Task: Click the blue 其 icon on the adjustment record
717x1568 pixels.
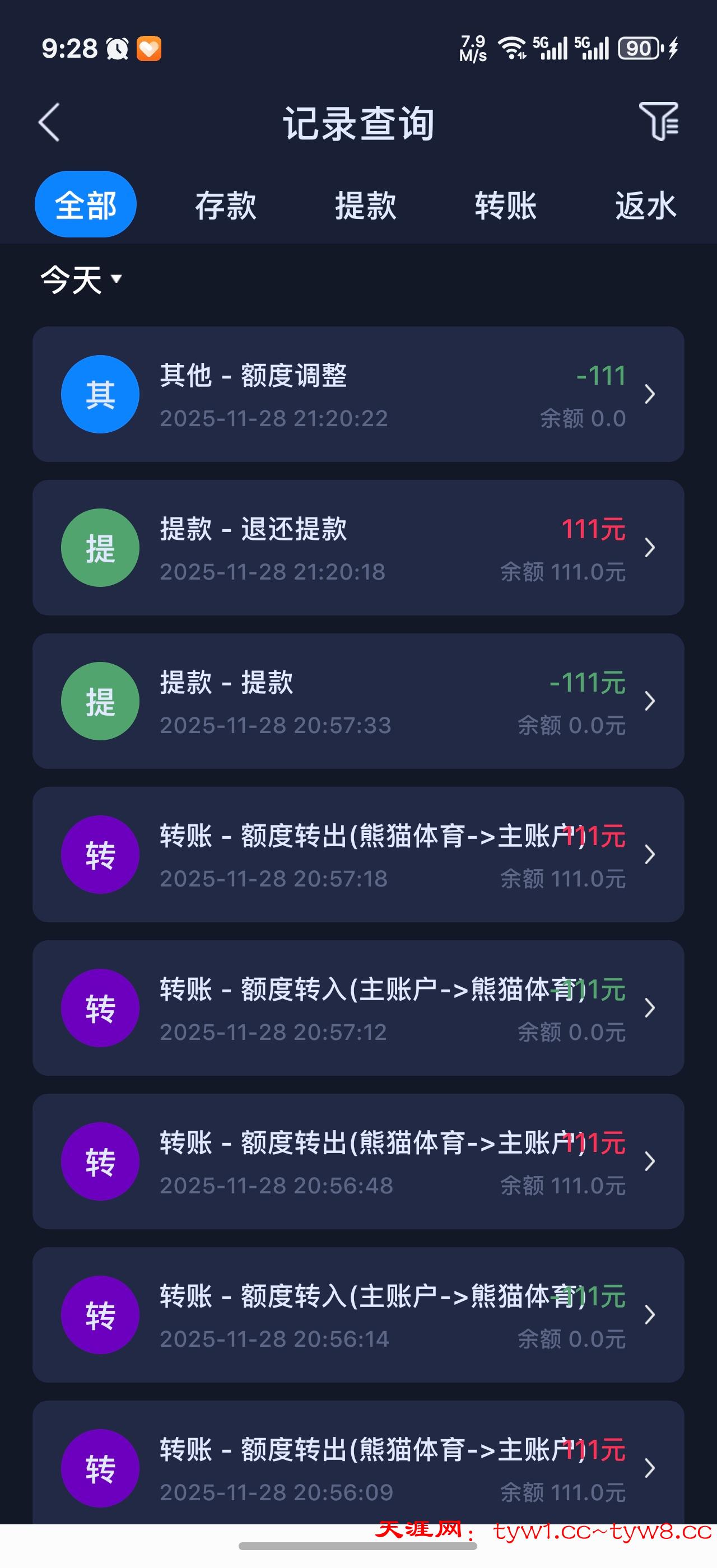Action: (x=100, y=393)
